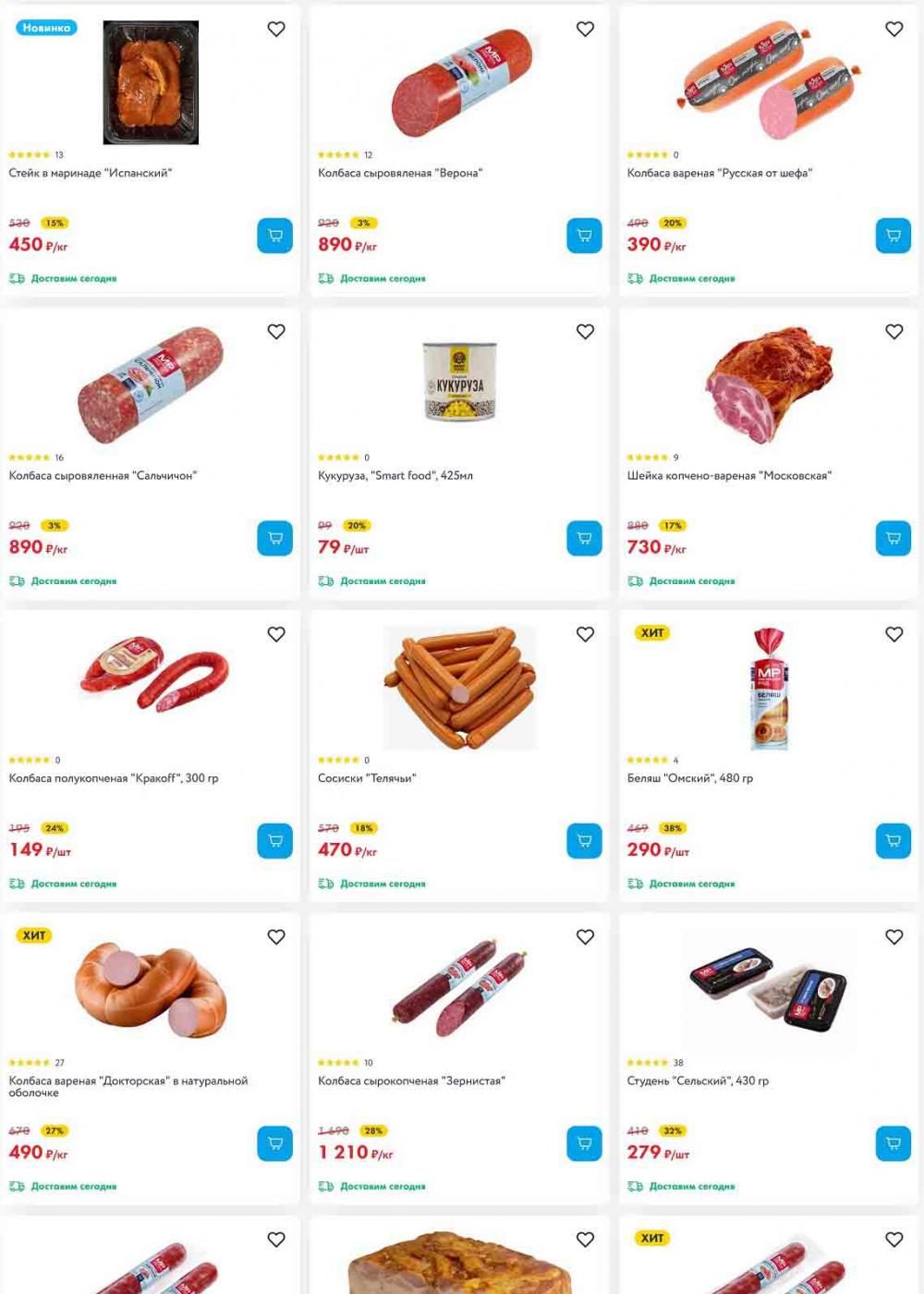The image size is (924, 1294).
Task: Favorite the Колбаса сырокопченая "Зернистая" item
Action: 585,937
